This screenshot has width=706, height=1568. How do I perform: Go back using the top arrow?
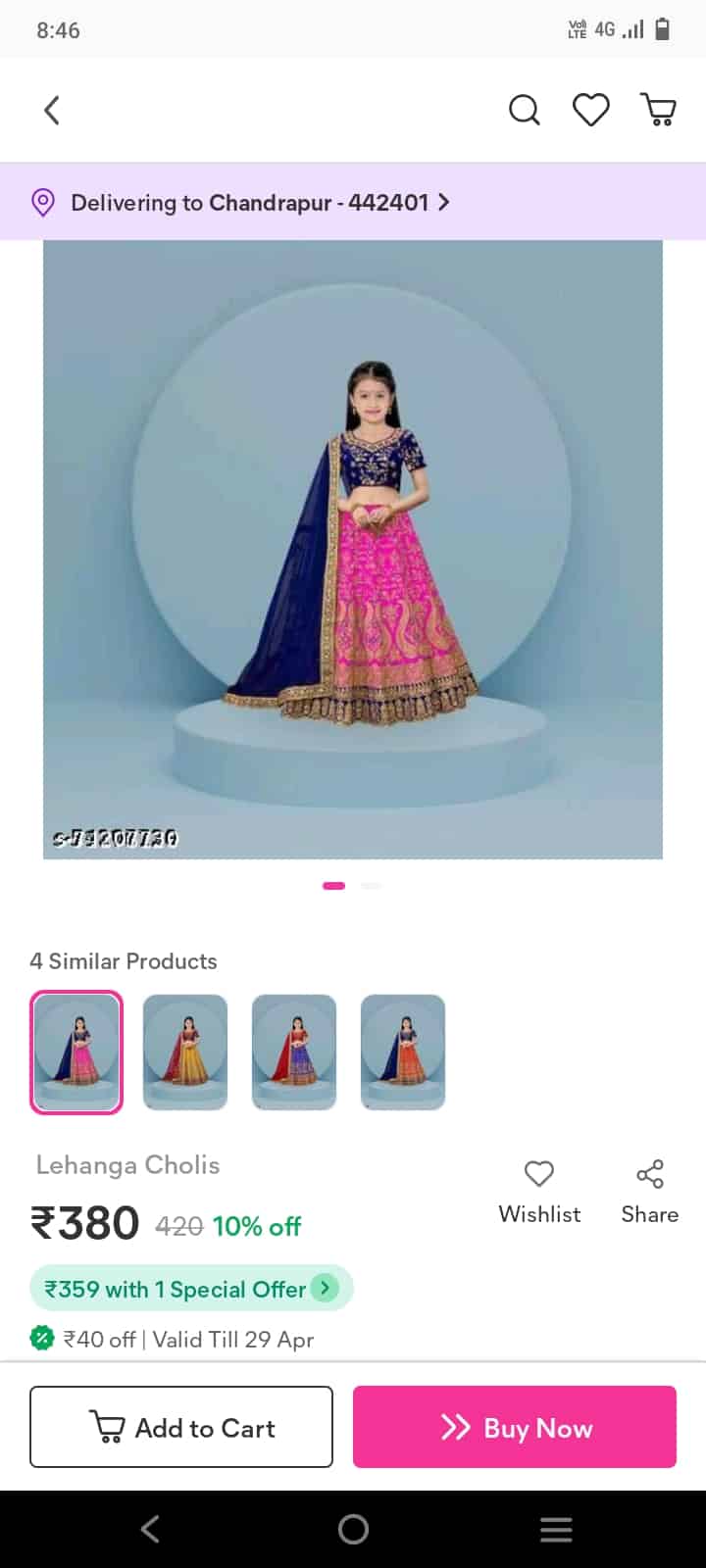pyautogui.click(x=52, y=110)
